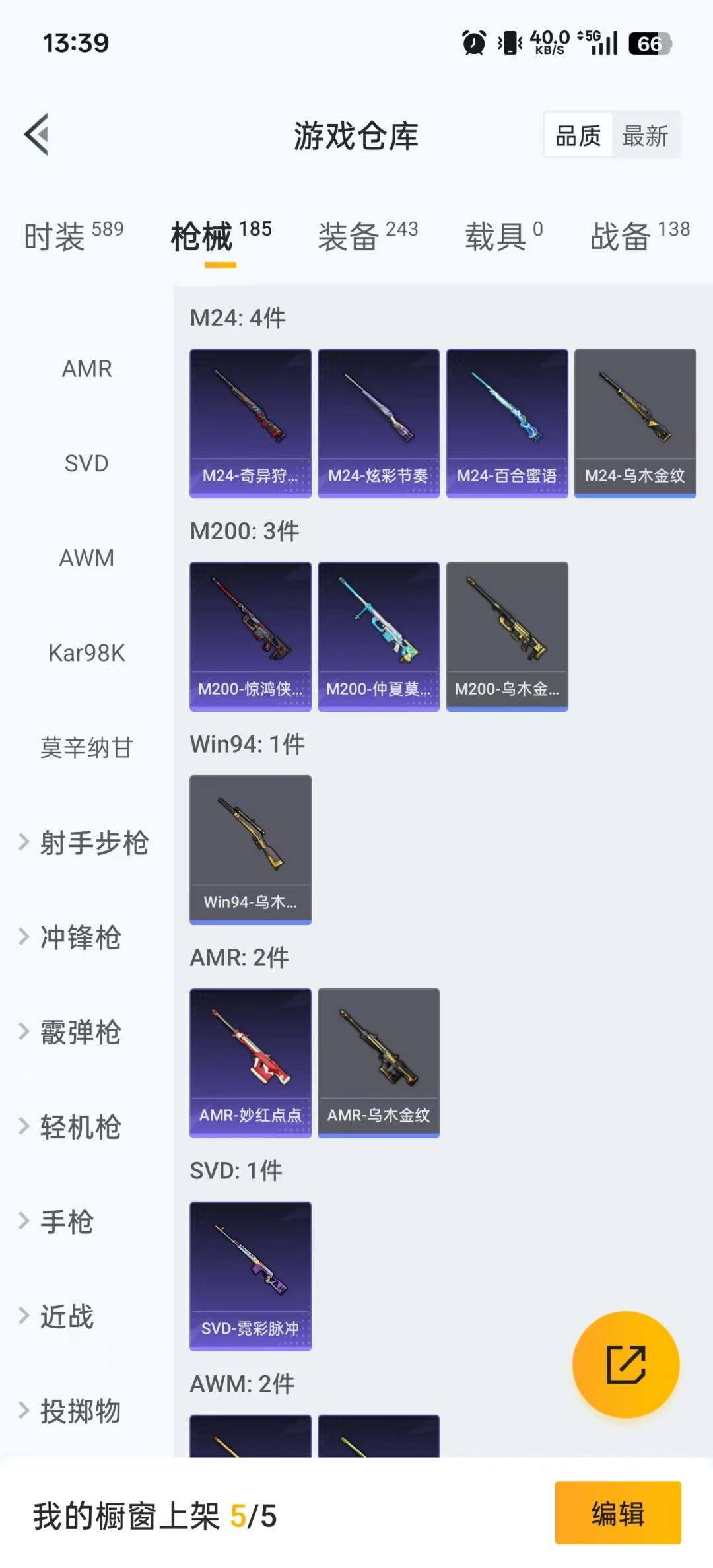The width and height of the screenshot is (713, 1568).
Task: Click the back arrow to exit 游戏仓库
Action: tap(38, 135)
